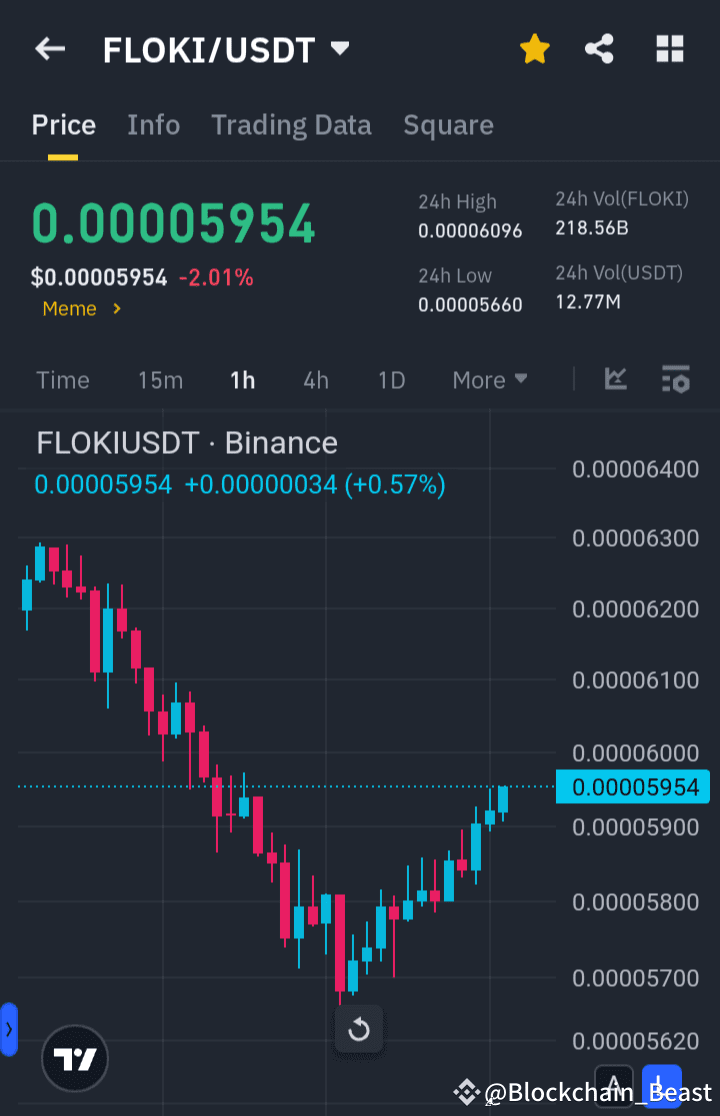The width and height of the screenshot is (720, 1116).
Task: Open the grid layout icon
Action: (x=669, y=48)
